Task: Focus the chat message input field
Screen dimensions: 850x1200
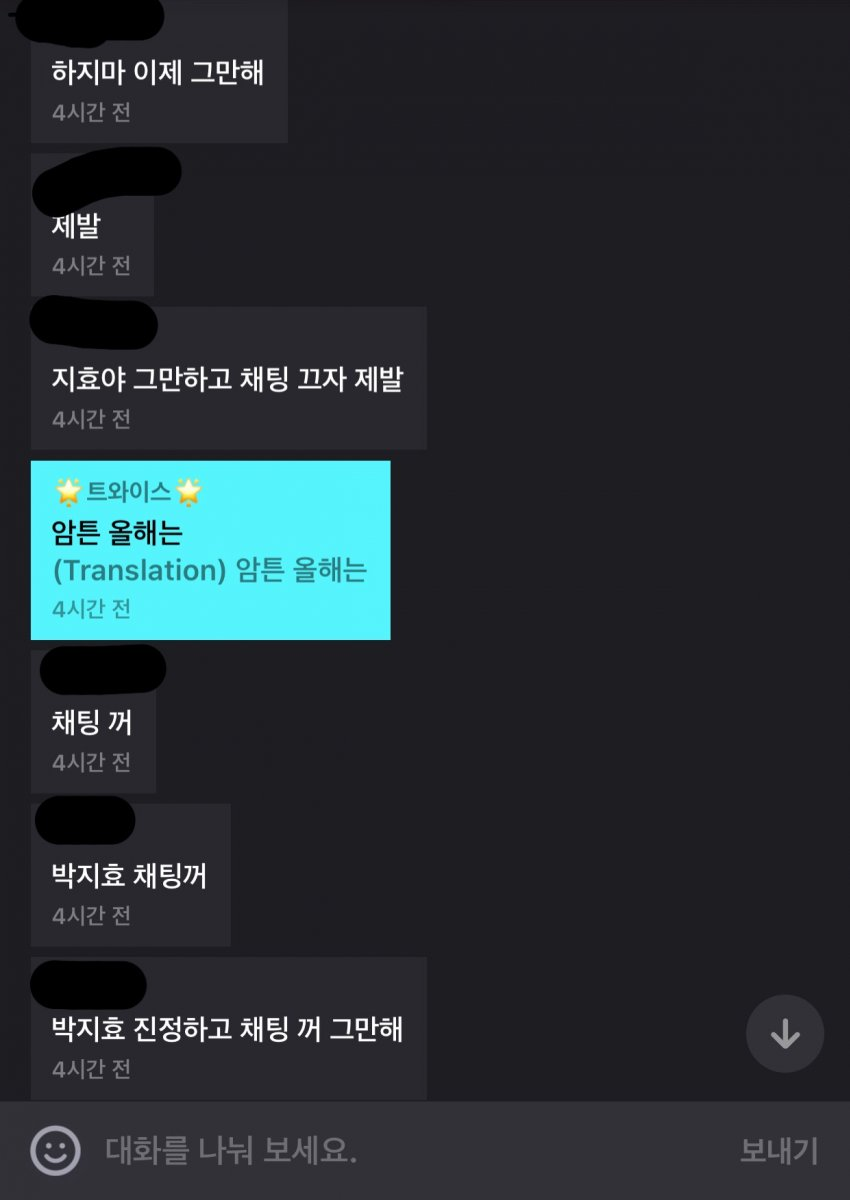Action: (x=400, y=1151)
